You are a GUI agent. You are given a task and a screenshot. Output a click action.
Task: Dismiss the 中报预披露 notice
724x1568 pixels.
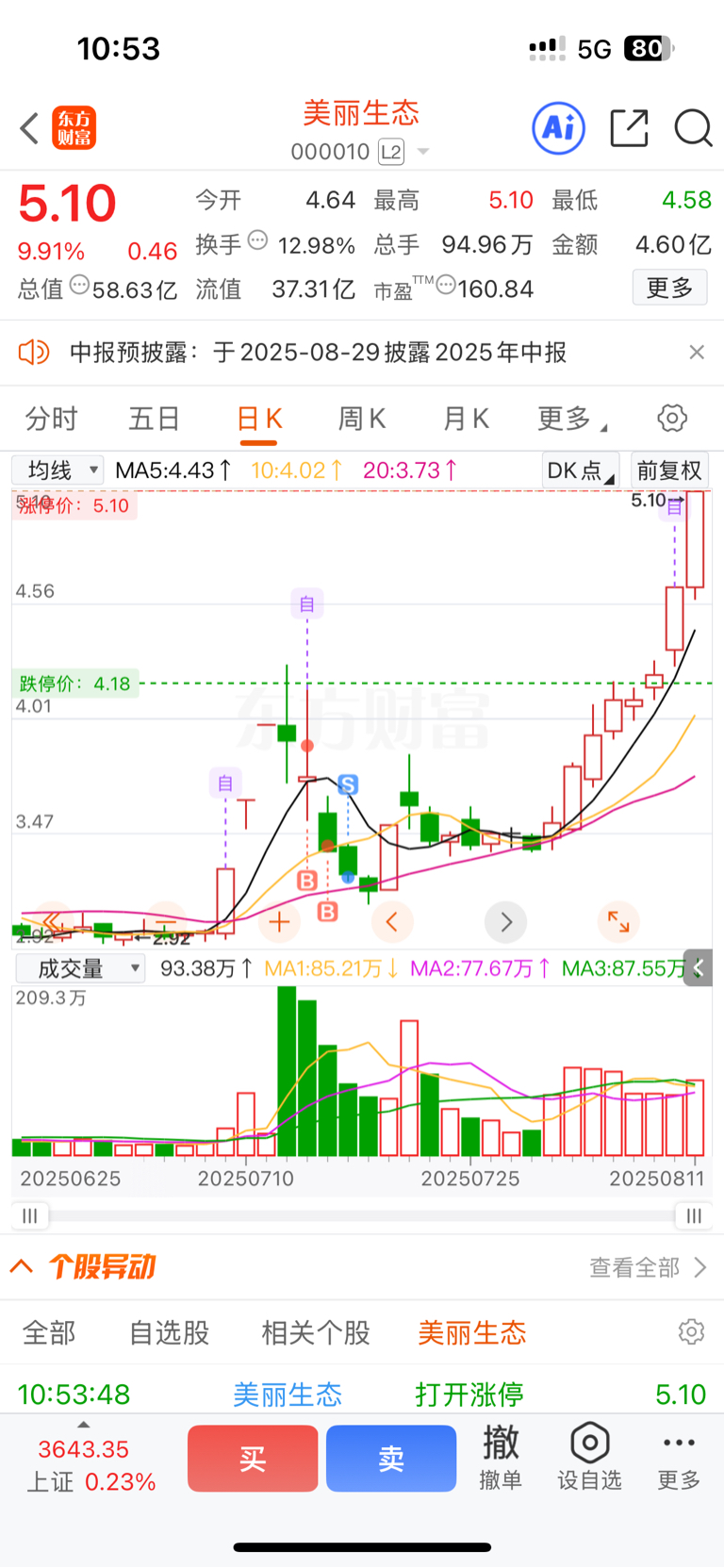(697, 352)
